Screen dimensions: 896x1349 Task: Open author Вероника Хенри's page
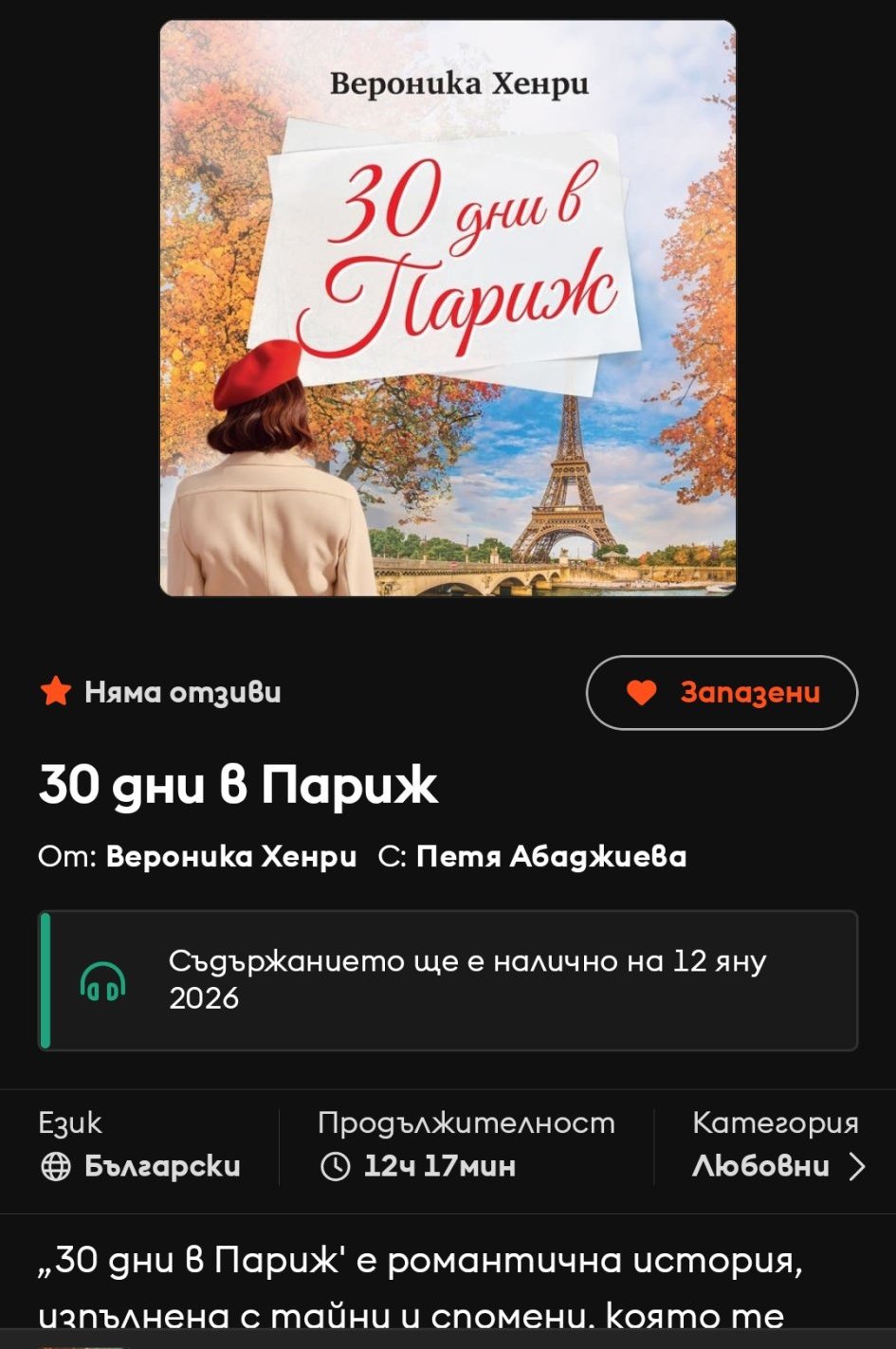(230, 856)
